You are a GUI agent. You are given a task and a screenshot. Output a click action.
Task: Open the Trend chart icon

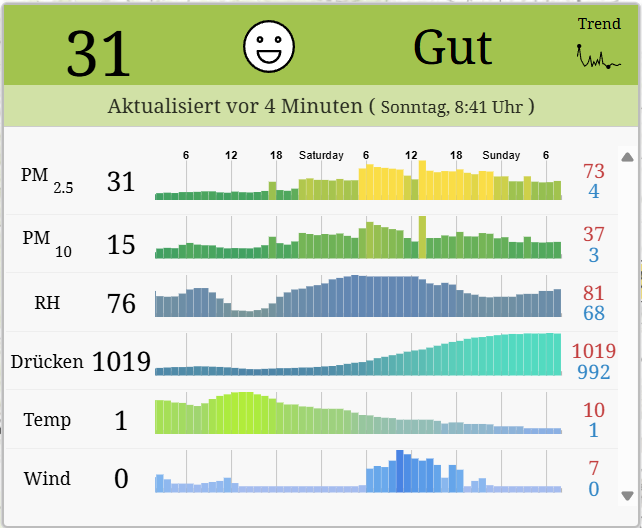click(x=599, y=59)
